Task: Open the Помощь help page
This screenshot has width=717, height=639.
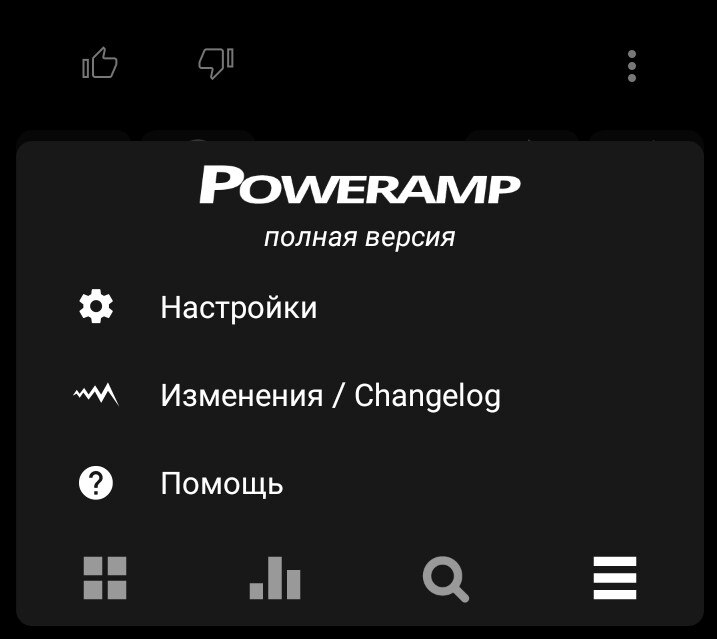Action: point(221,484)
